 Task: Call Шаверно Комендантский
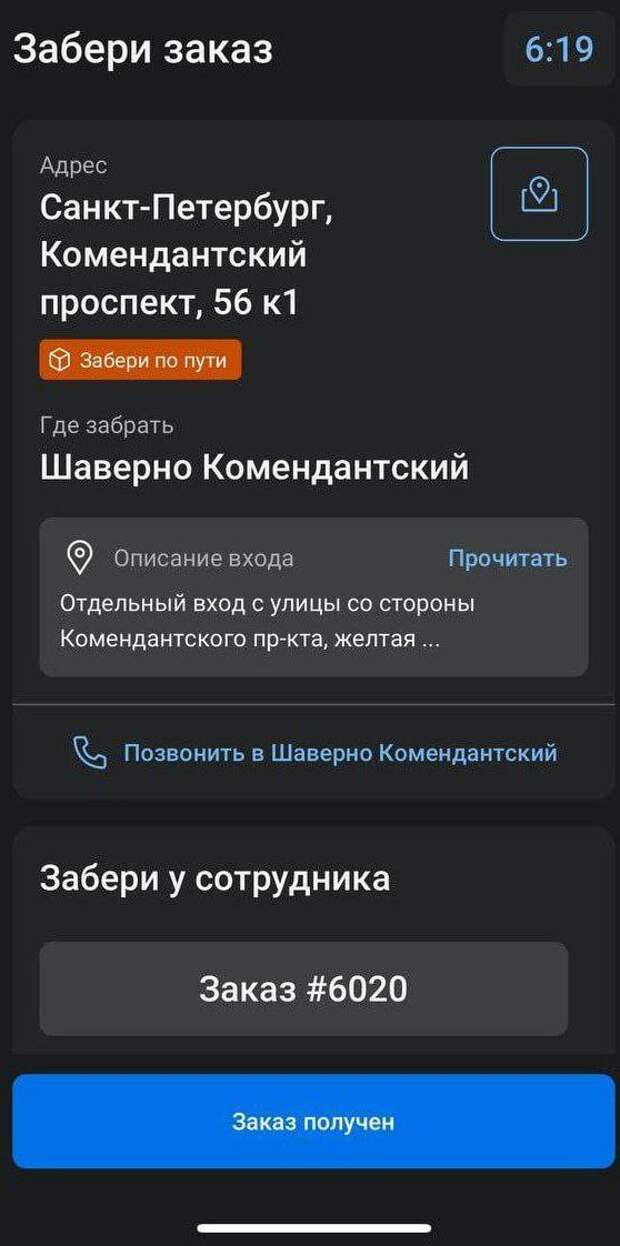click(x=315, y=752)
